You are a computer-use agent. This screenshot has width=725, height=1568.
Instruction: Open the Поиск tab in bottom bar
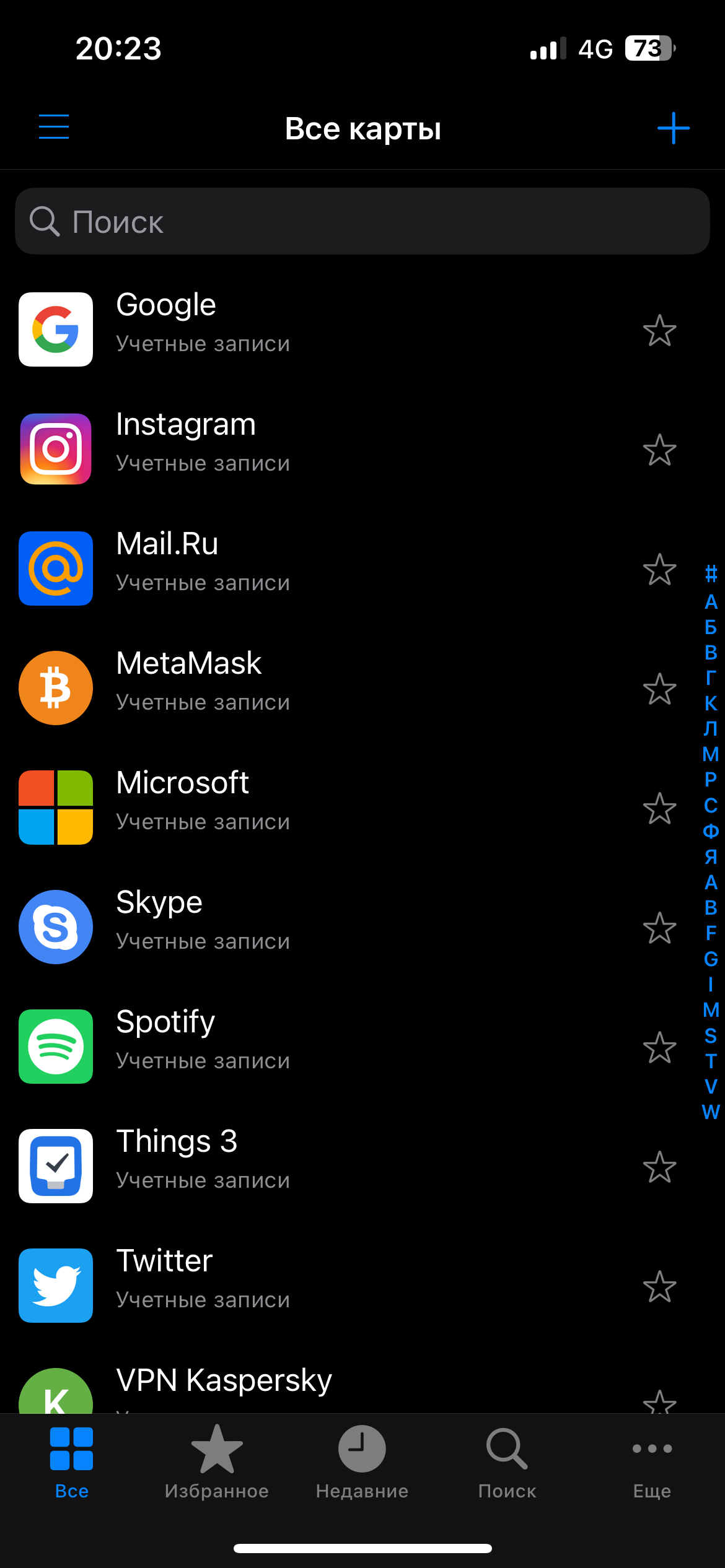tap(507, 1462)
